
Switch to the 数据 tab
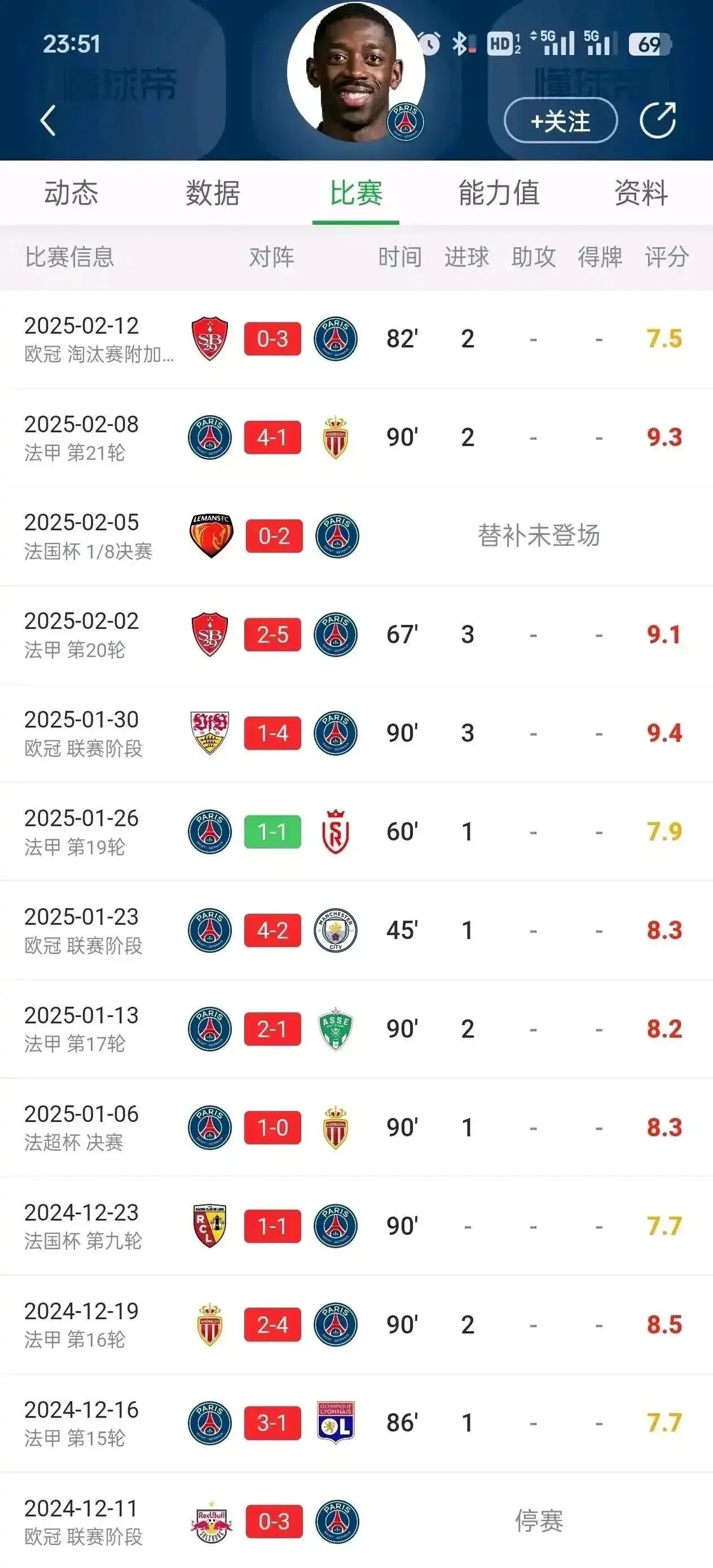point(213,193)
